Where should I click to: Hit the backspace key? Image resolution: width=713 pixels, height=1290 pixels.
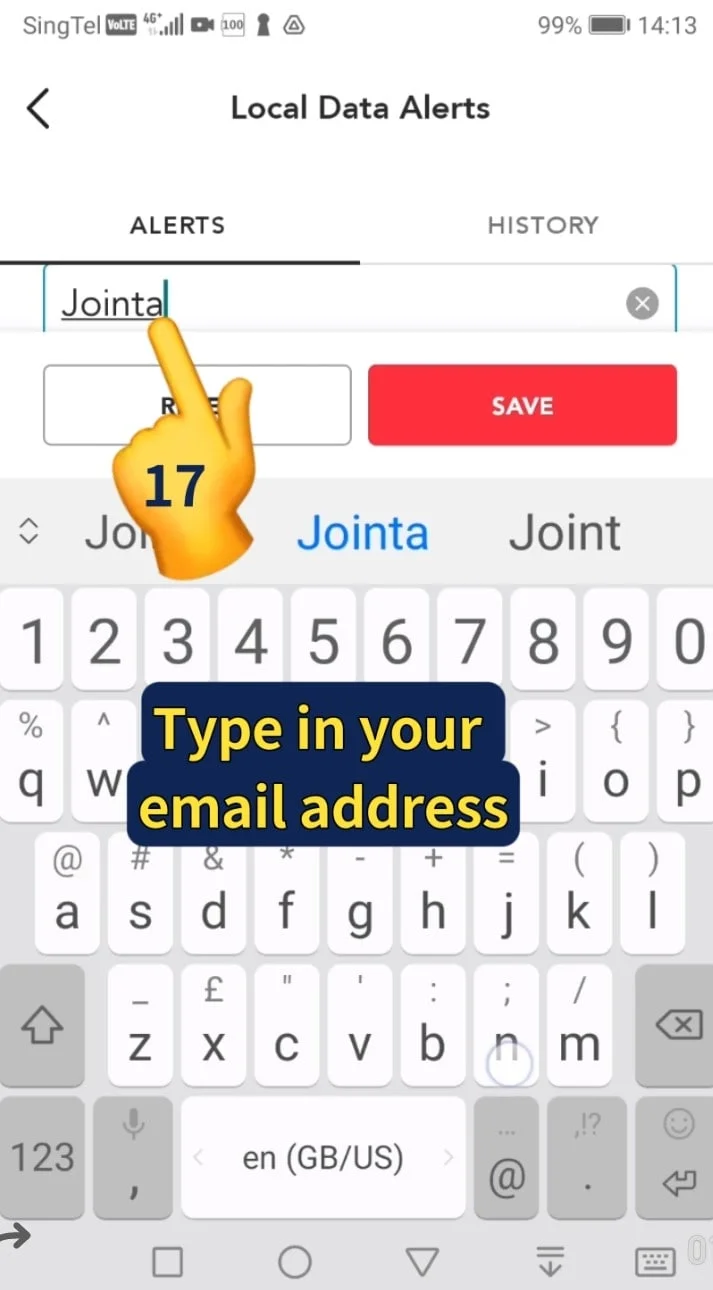677,1025
